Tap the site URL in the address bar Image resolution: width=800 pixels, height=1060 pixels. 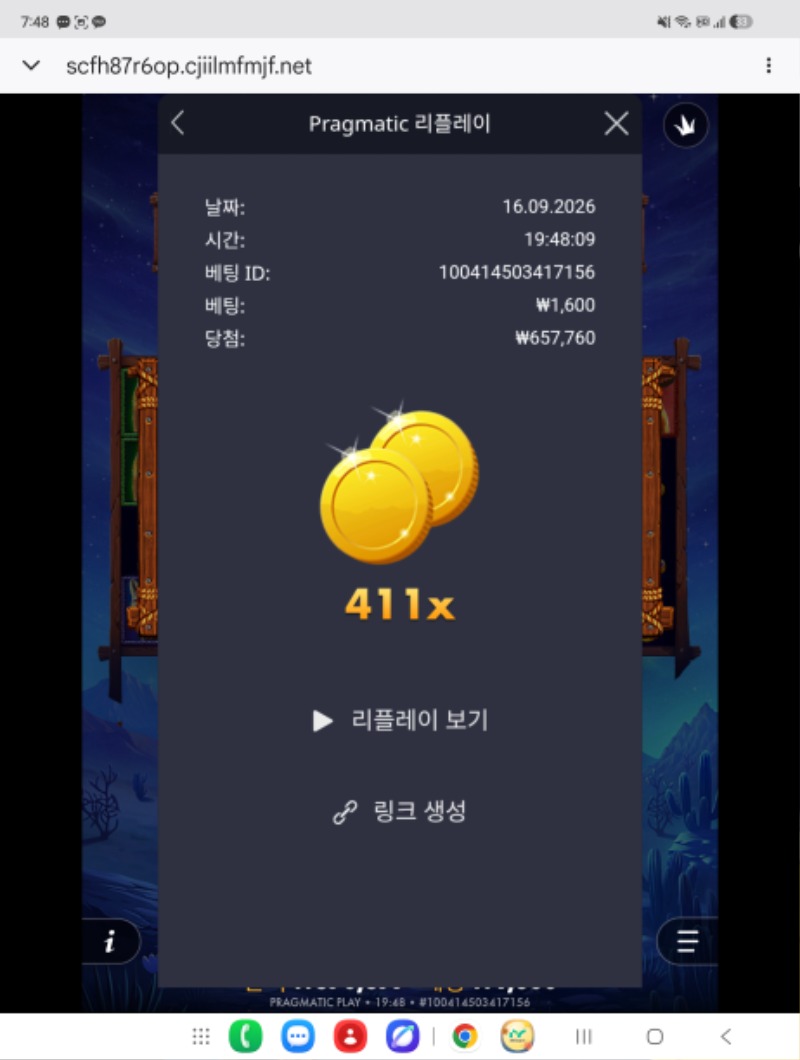pyautogui.click(x=189, y=66)
